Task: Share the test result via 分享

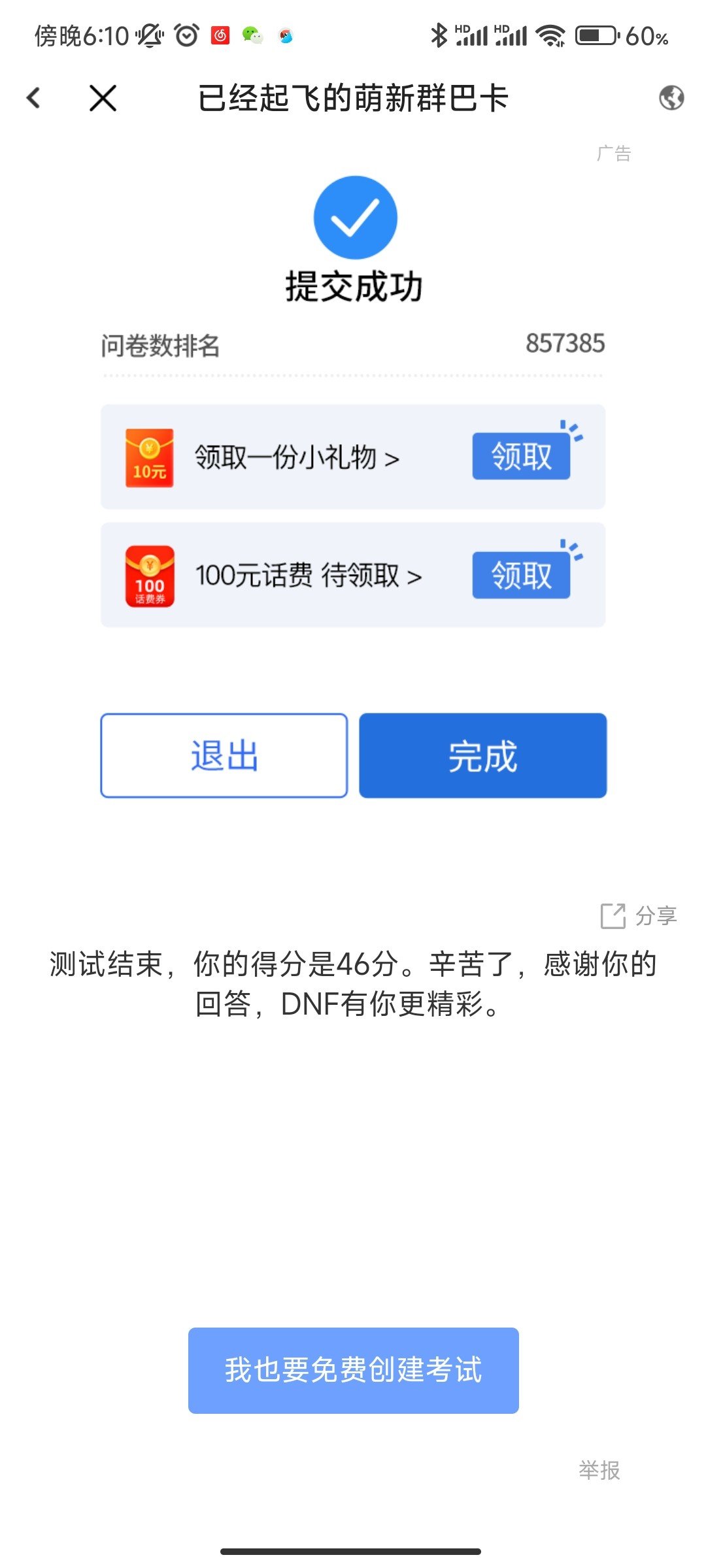Action: coord(639,915)
